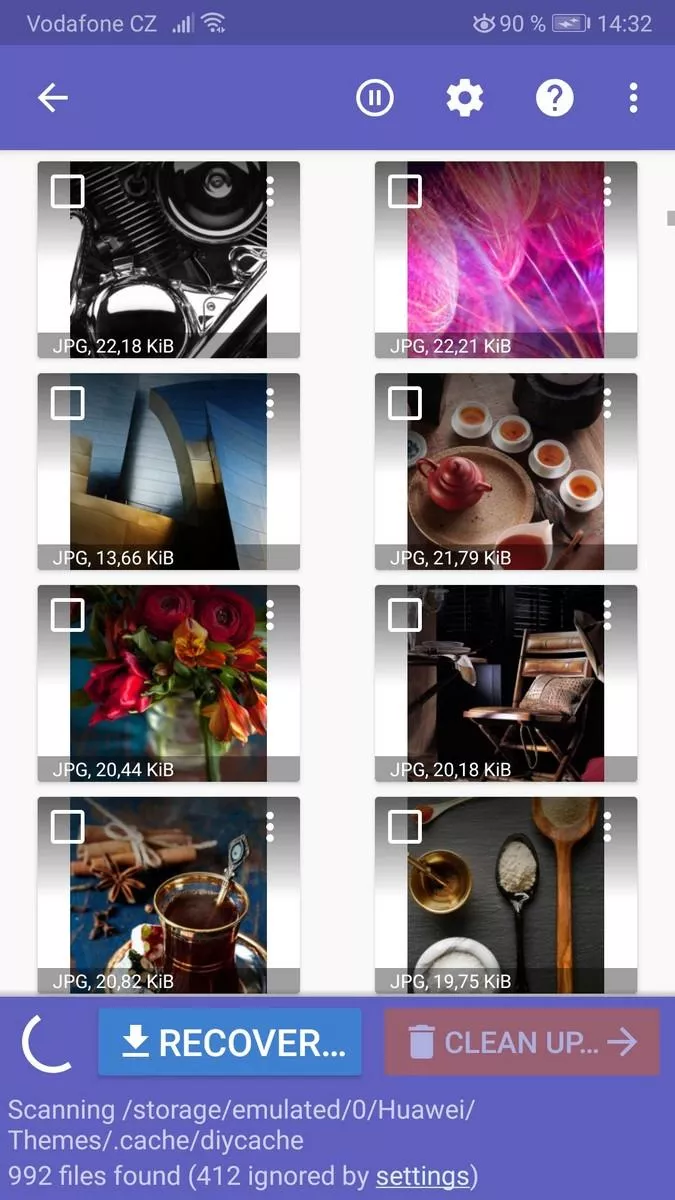View the 20,82 KiB tea glass image
675x1200 pixels.
tap(169, 895)
